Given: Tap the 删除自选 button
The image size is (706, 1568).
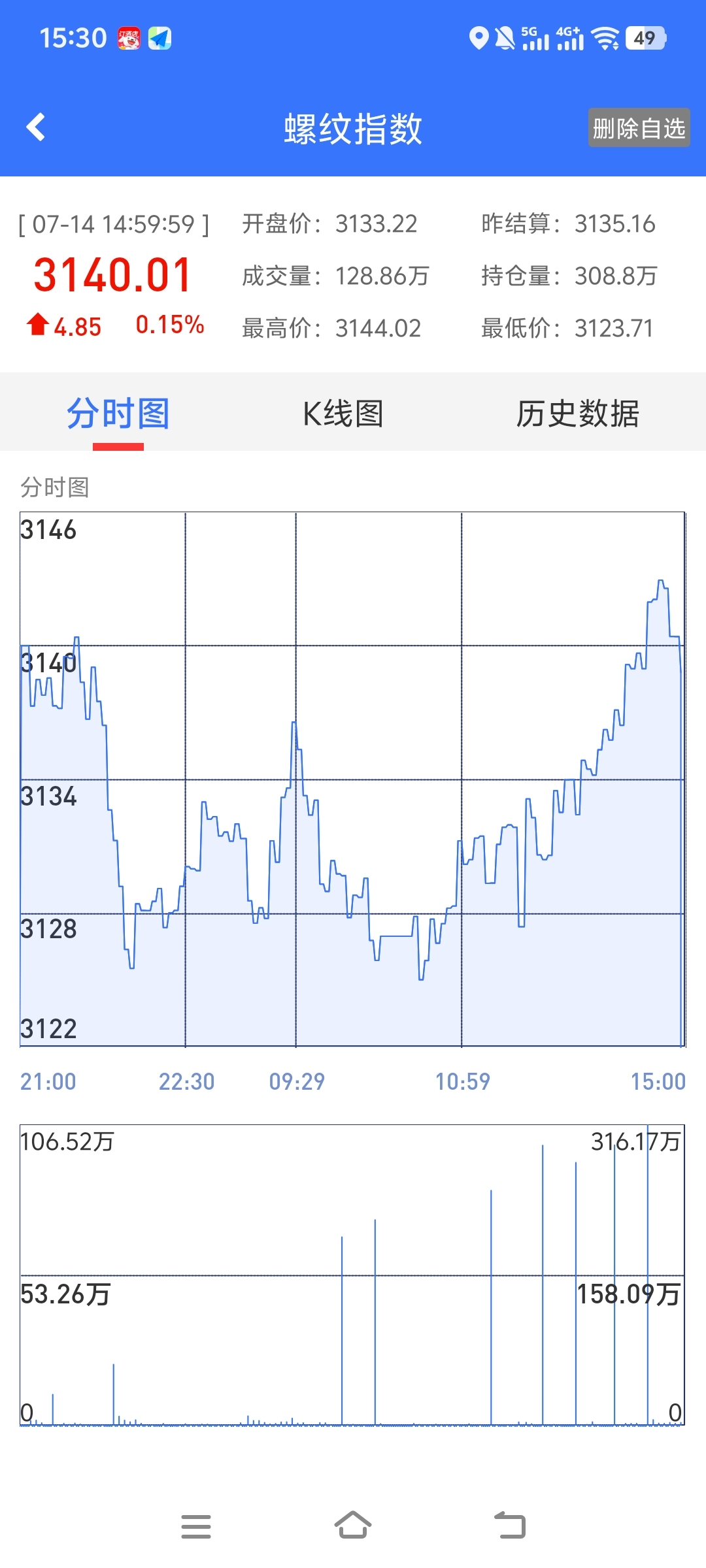Looking at the screenshot, I should pos(639,128).
